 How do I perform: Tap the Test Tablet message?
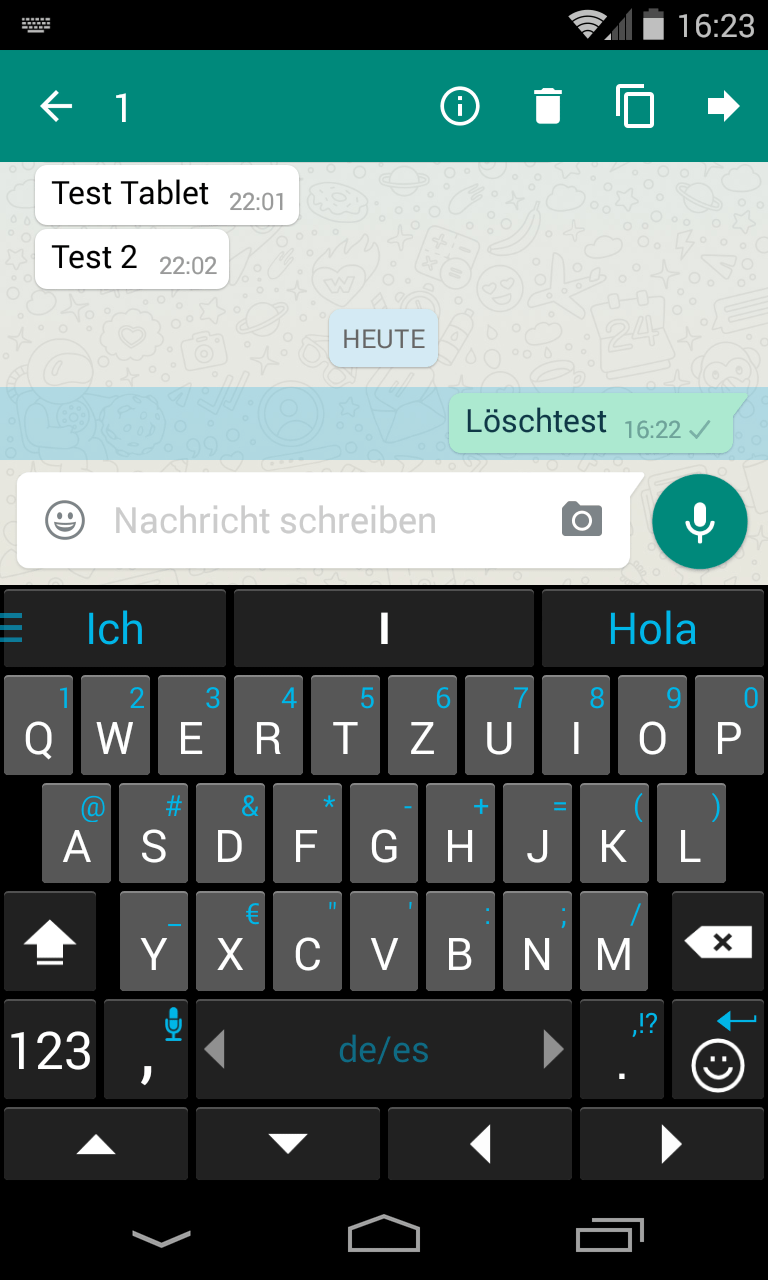(x=167, y=195)
